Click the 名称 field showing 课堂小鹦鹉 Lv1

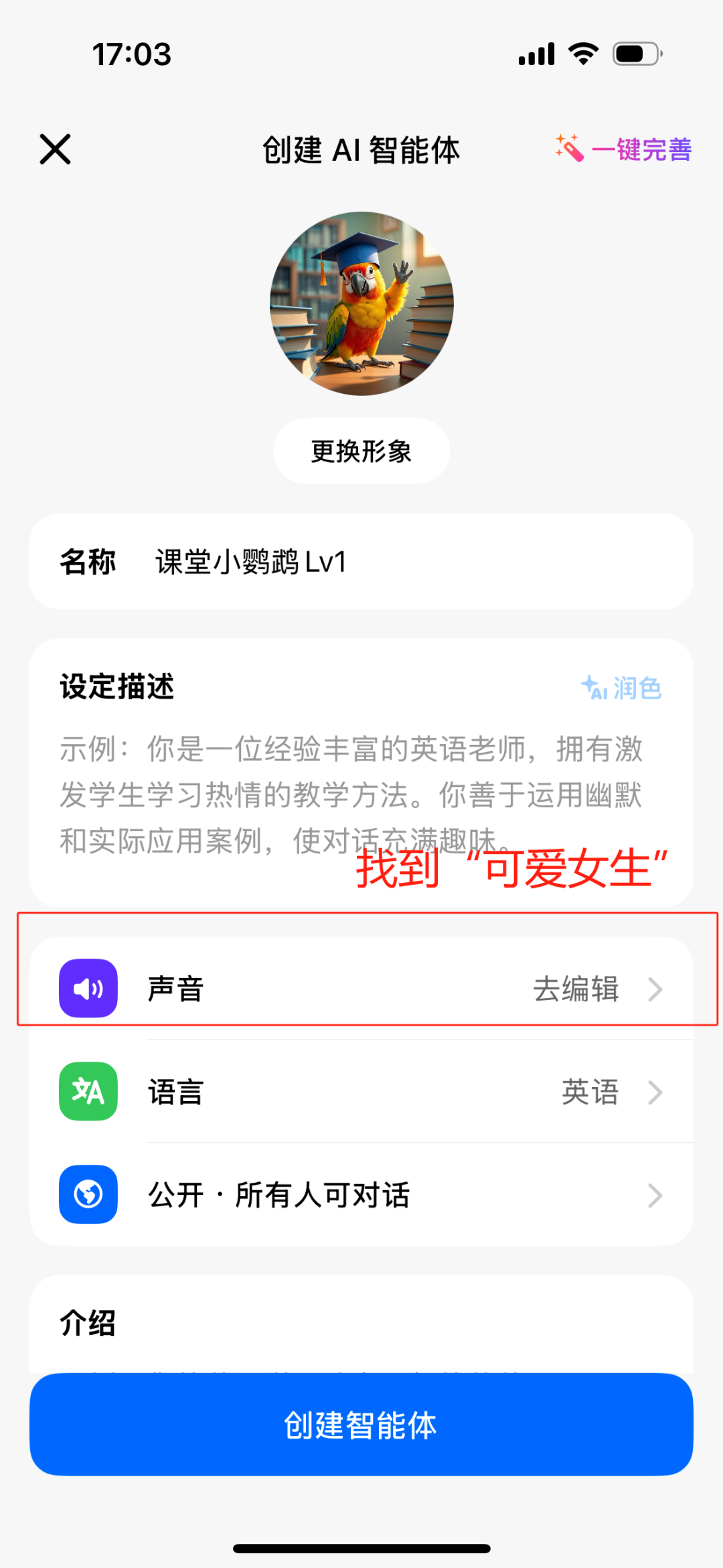coord(248,561)
